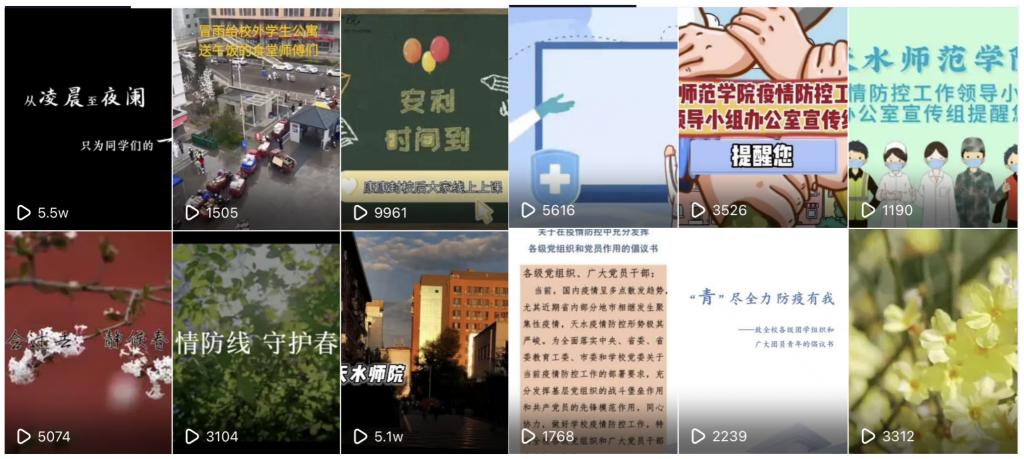Open the 守护春 video with 3104 plays
The image size is (1024, 459).
coord(255,342)
